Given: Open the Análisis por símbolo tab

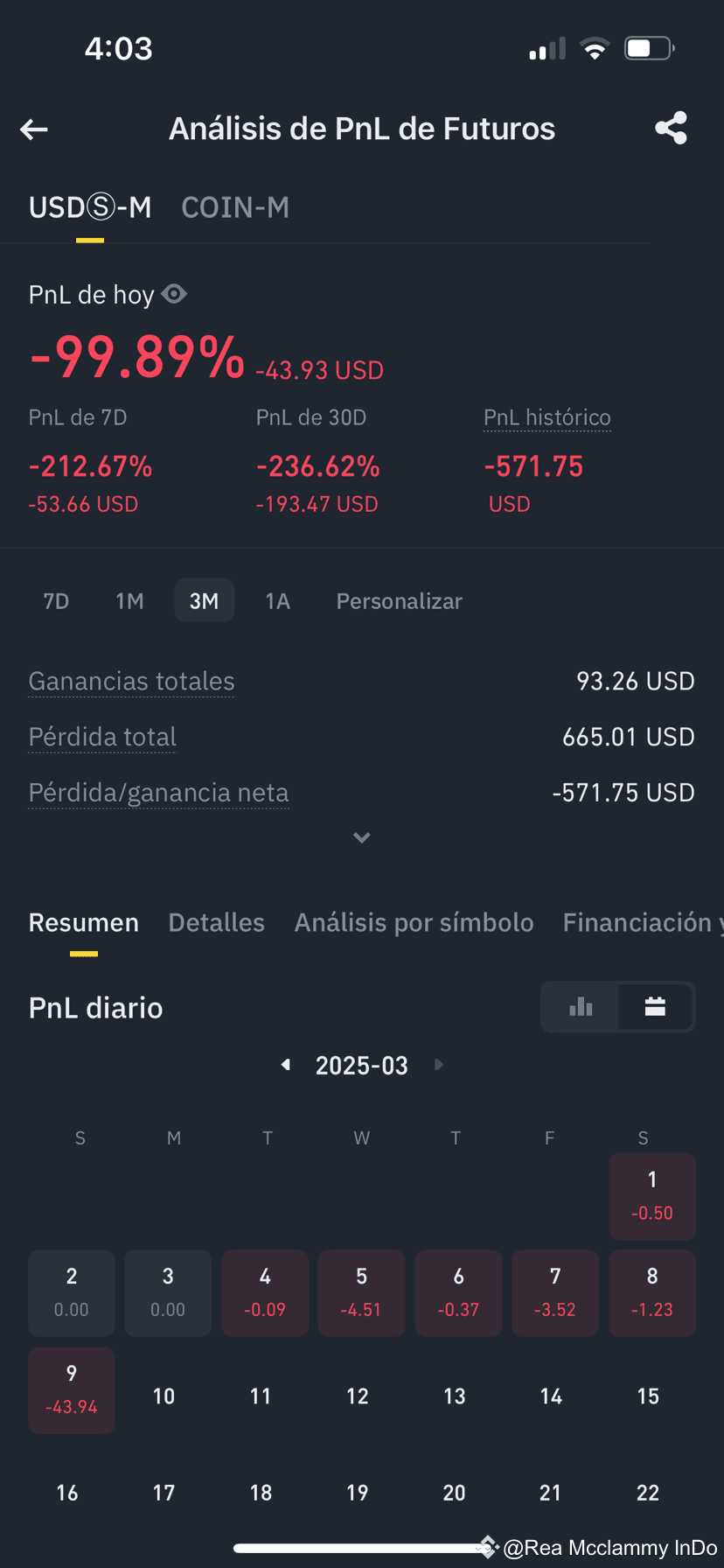Looking at the screenshot, I should pyautogui.click(x=414, y=922).
